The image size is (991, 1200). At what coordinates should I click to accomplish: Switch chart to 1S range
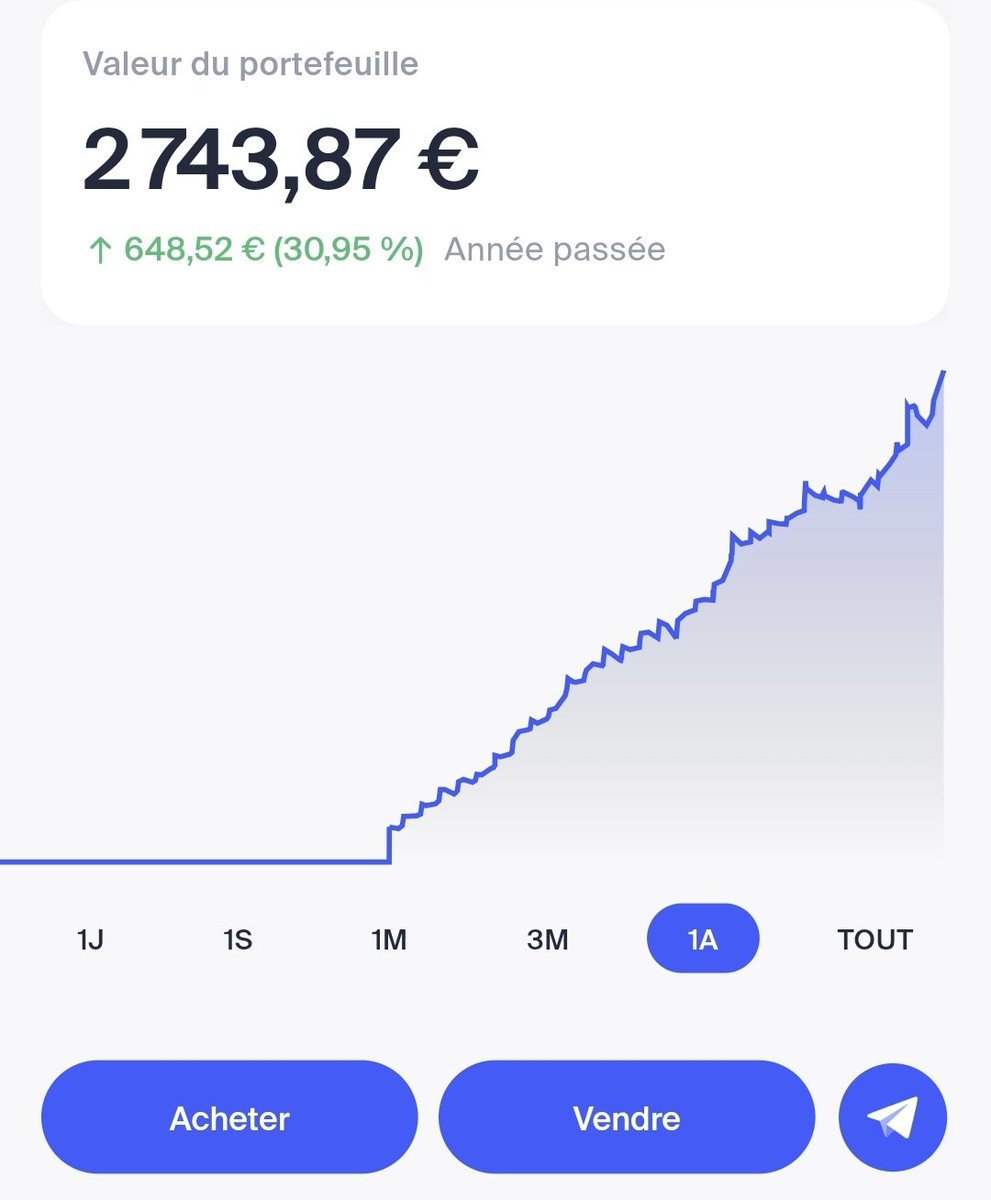pos(237,940)
